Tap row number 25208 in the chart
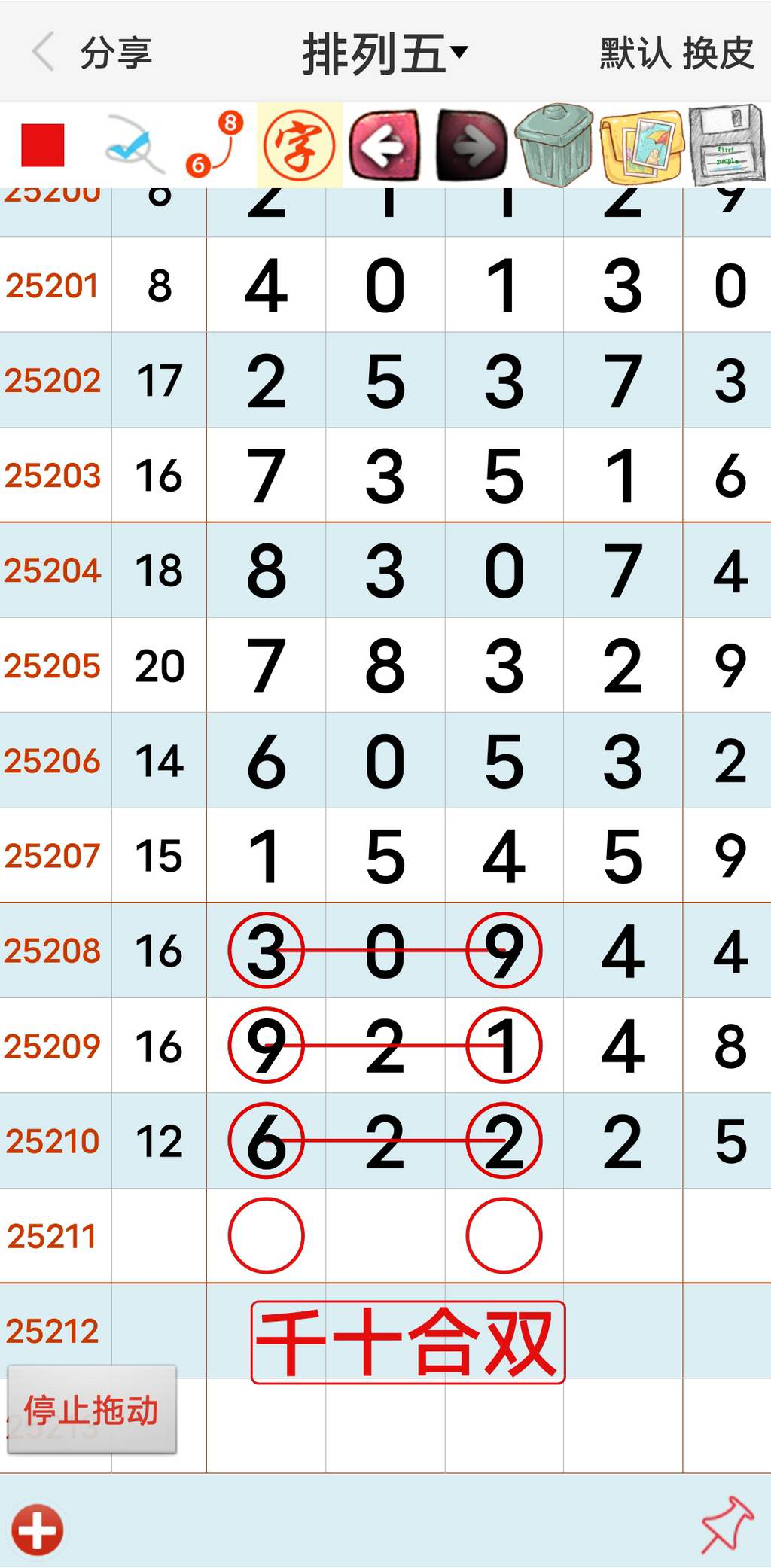 (53, 951)
